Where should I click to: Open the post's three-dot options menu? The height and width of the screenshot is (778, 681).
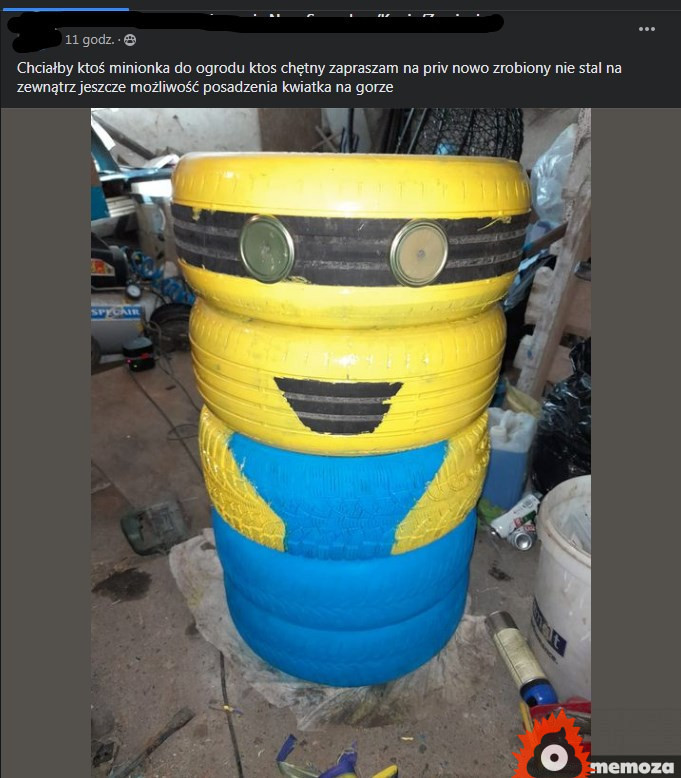647,29
